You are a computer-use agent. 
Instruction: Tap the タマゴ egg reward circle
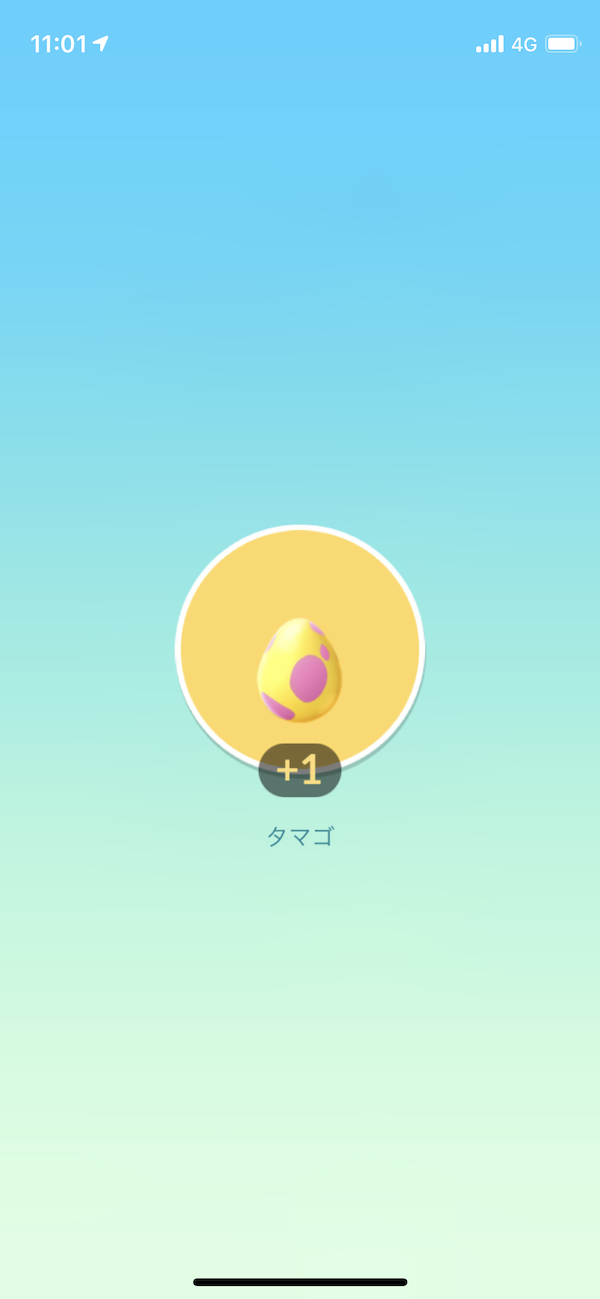point(300,649)
